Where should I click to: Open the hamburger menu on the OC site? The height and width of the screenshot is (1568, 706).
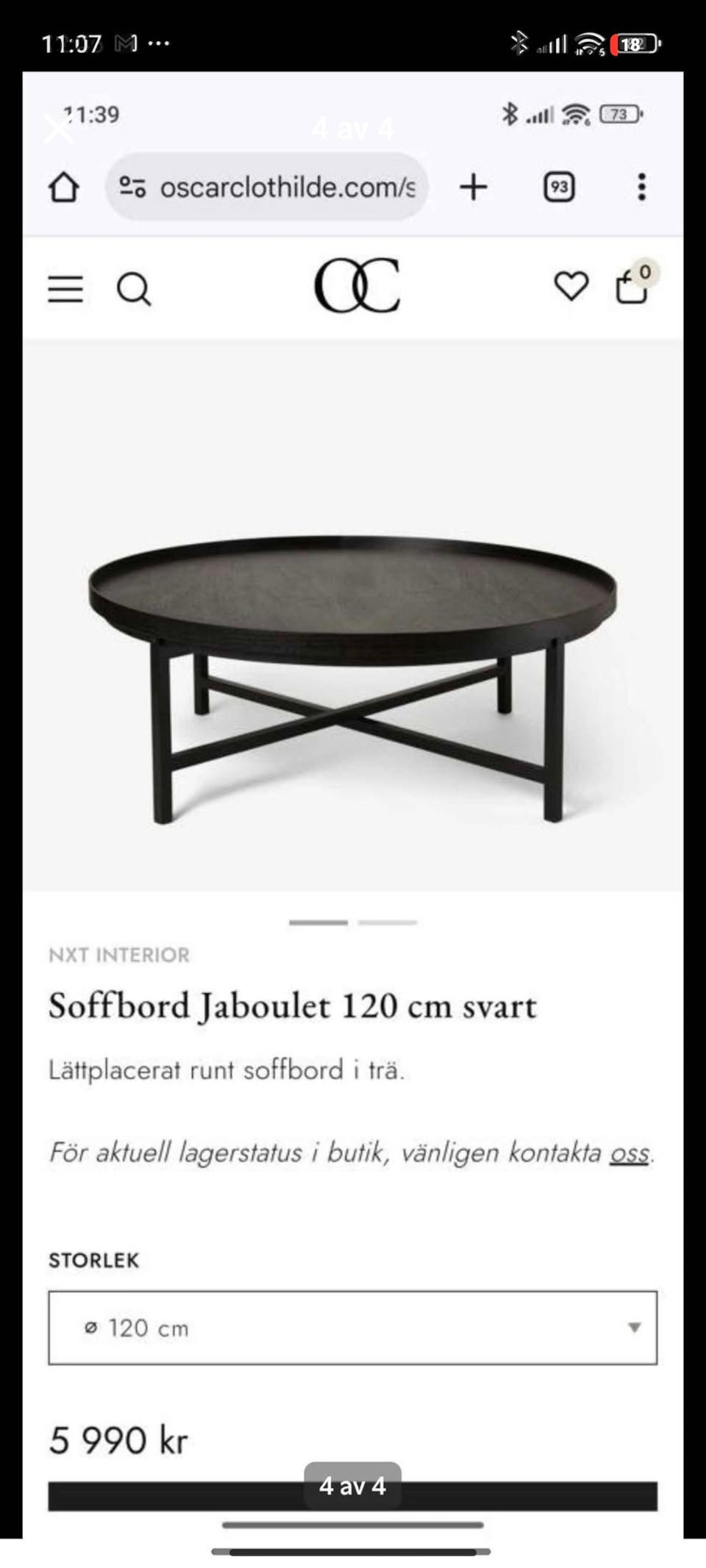point(65,289)
